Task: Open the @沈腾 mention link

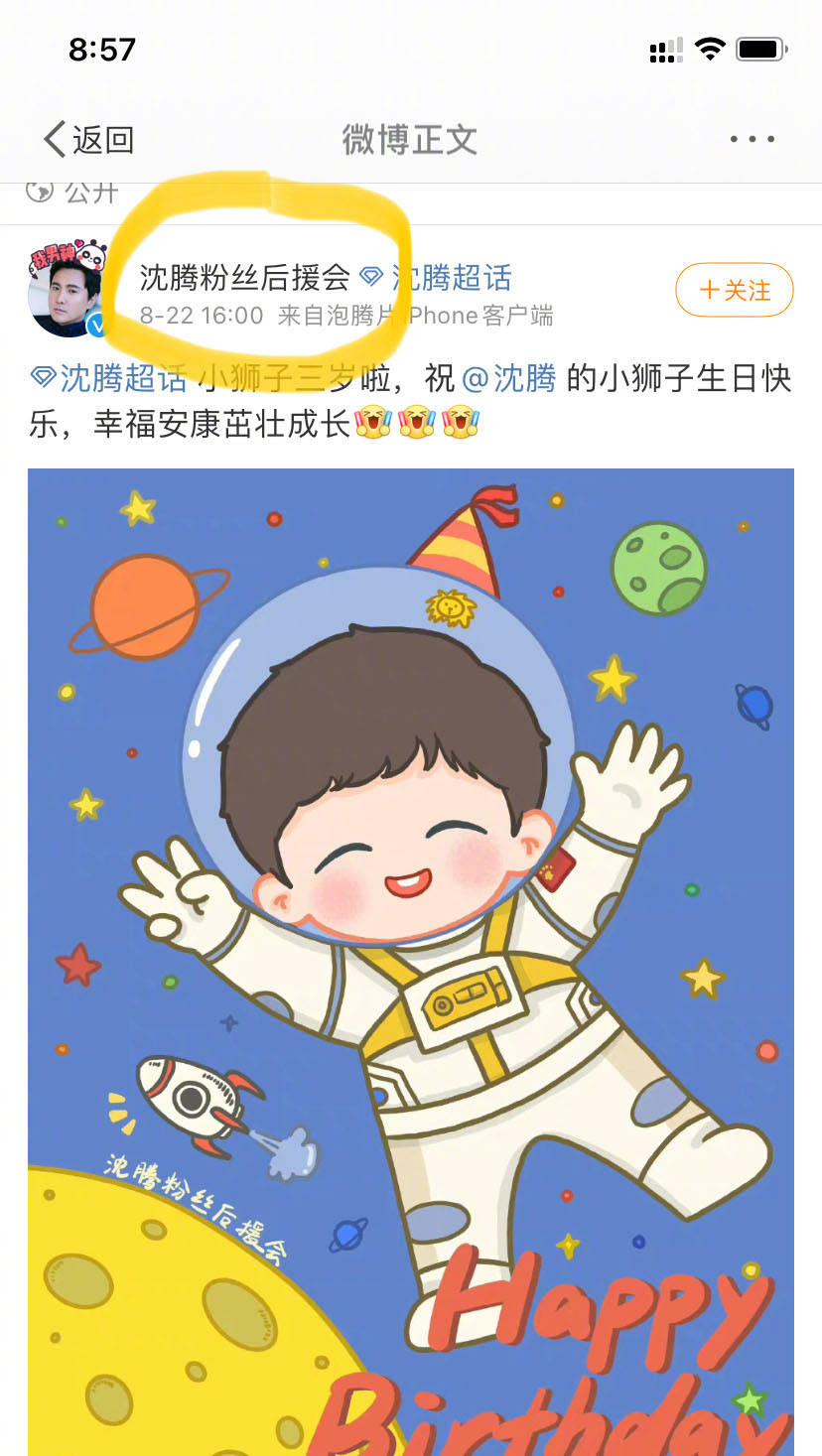Action: tap(509, 378)
